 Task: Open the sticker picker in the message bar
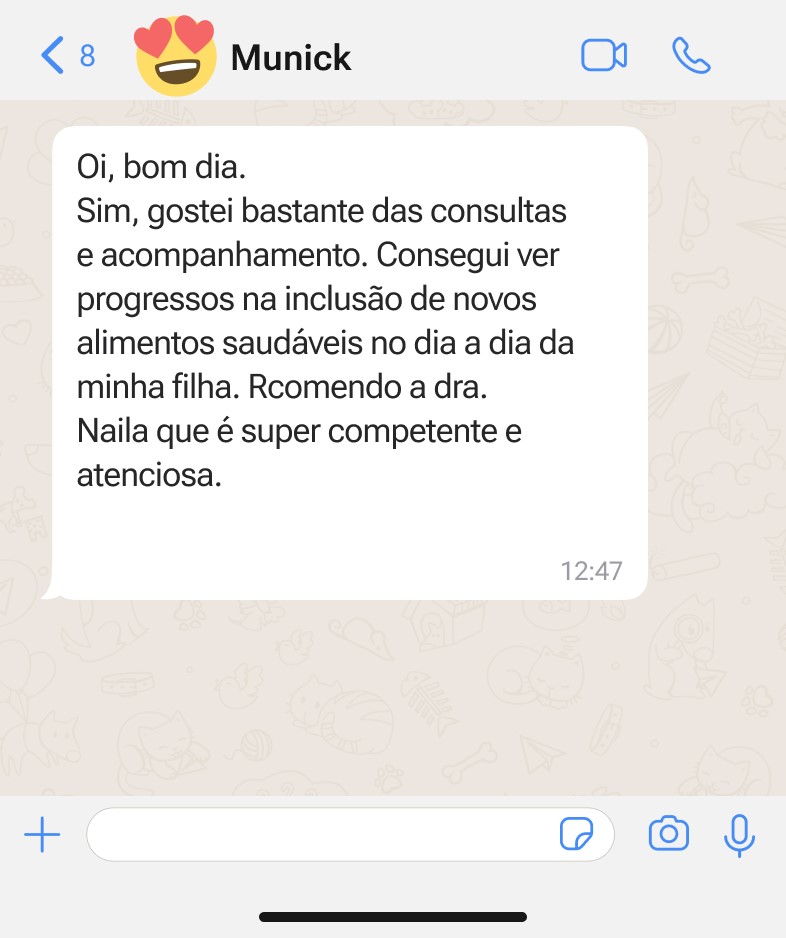click(x=578, y=834)
